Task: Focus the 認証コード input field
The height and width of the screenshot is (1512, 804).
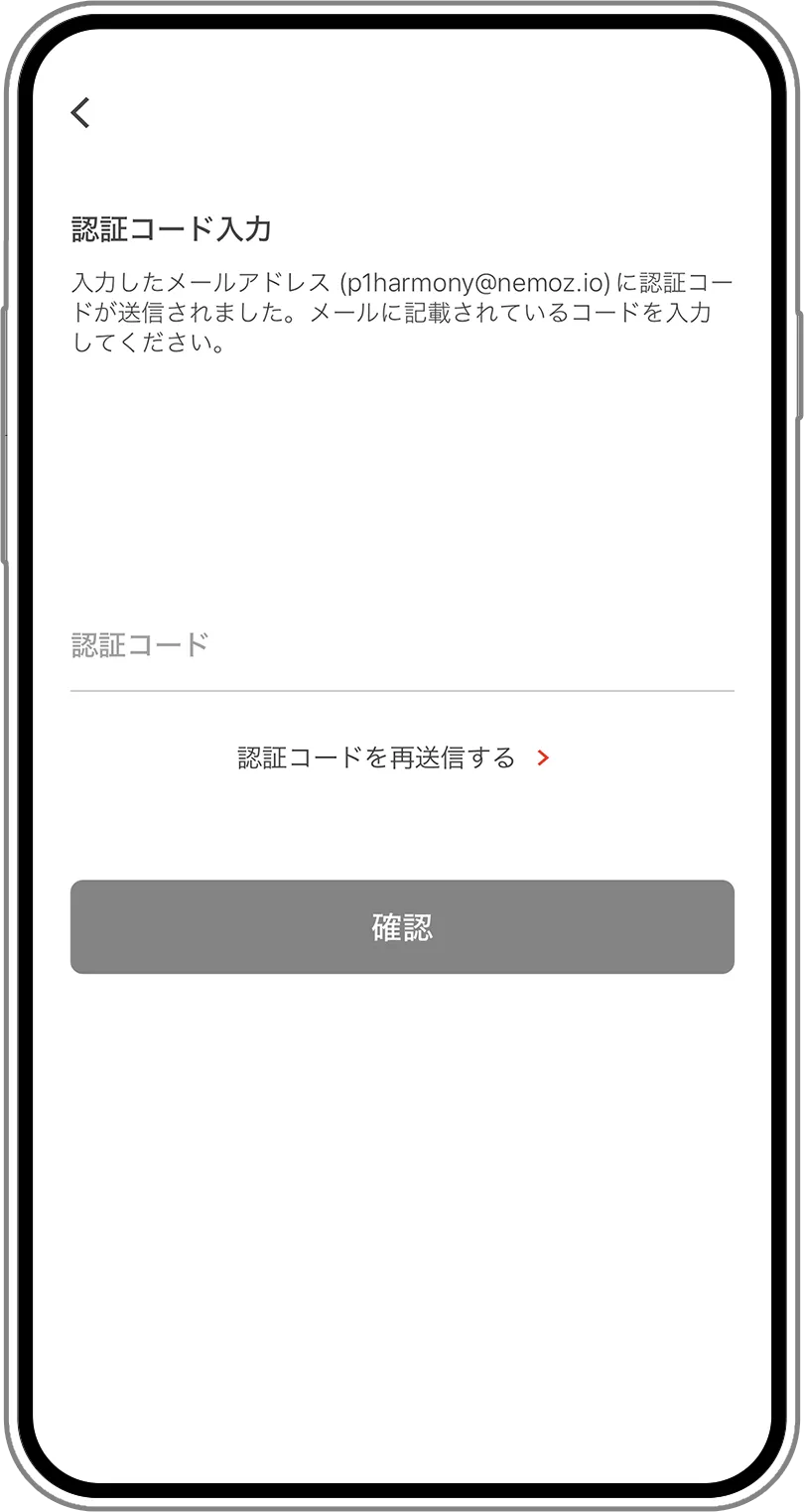Action: tap(401, 645)
